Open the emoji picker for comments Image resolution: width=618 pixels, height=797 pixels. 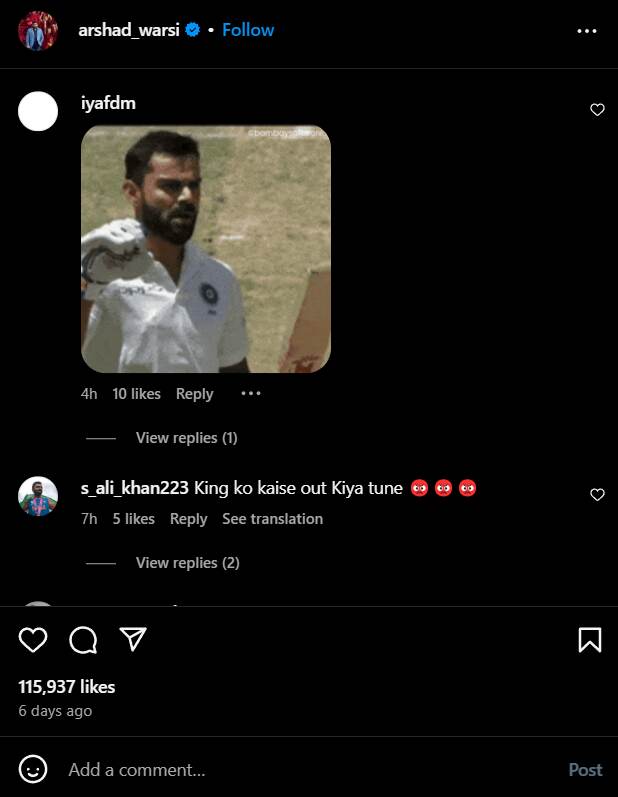coord(33,769)
